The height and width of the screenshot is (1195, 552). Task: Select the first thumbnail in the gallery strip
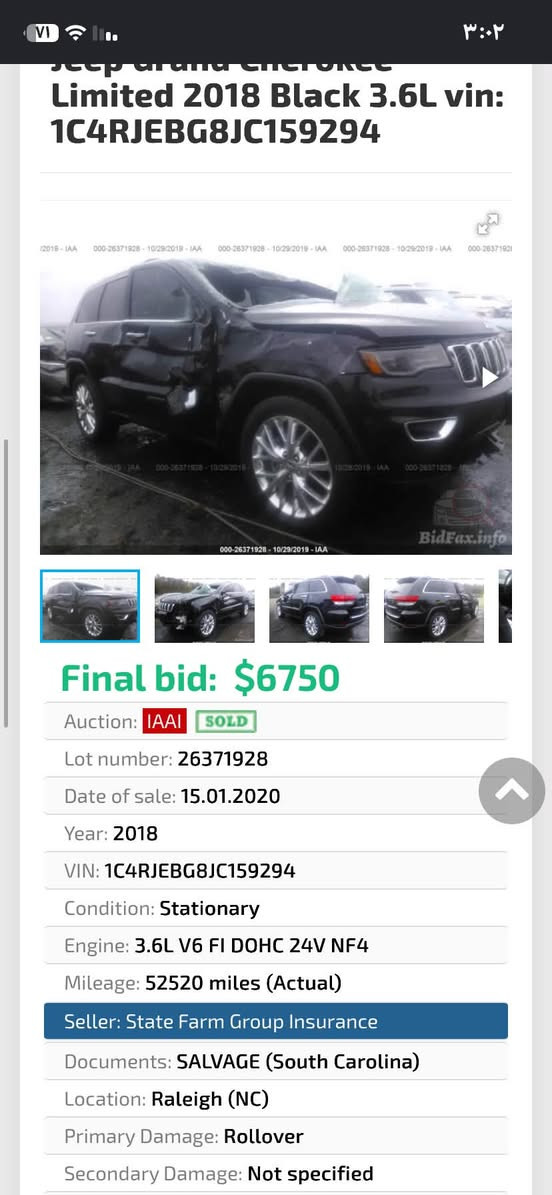click(x=90, y=607)
